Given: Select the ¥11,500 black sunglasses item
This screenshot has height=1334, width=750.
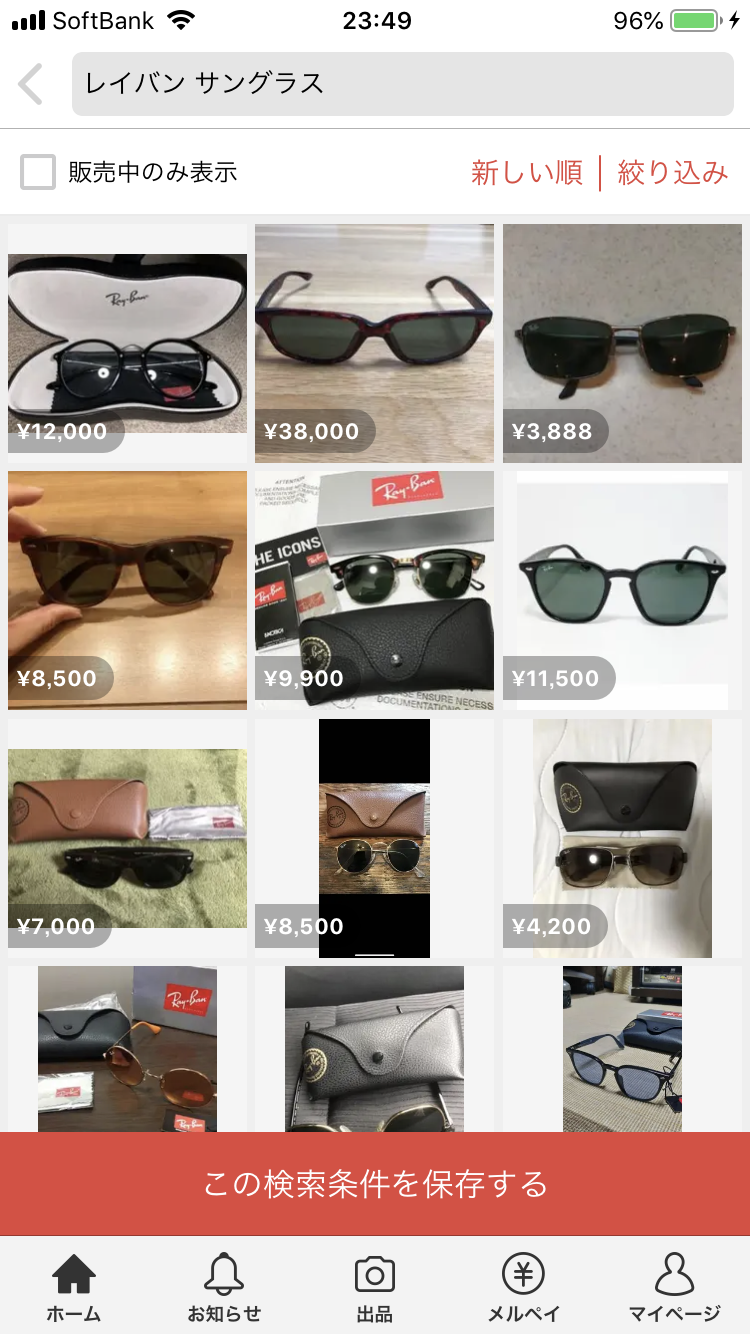Looking at the screenshot, I should pyautogui.click(x=622, y=590).
